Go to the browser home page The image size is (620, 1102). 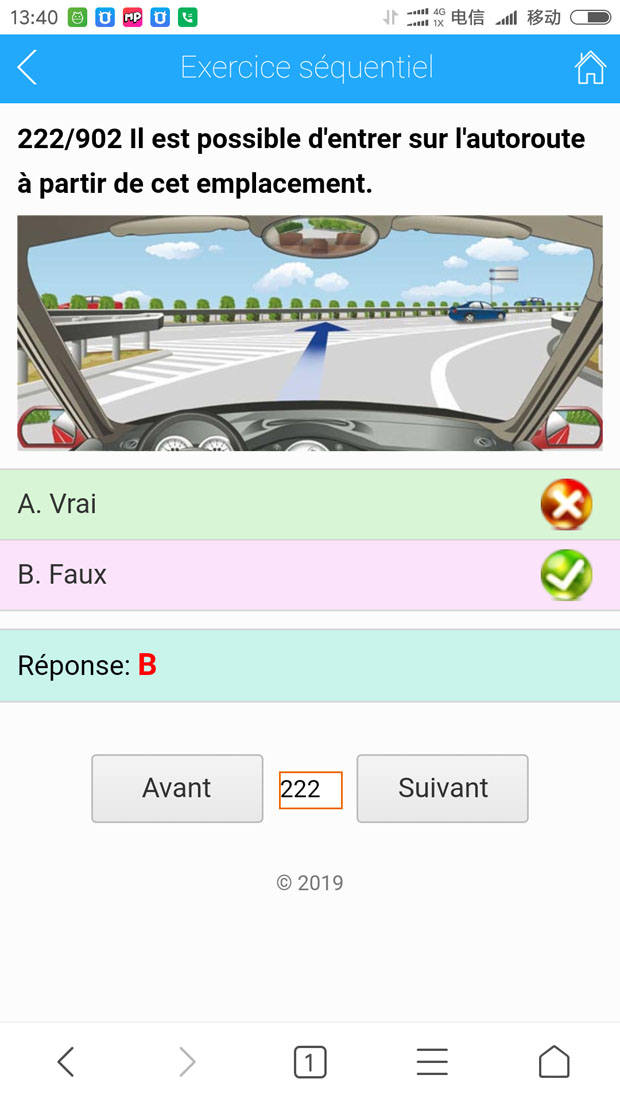[x=554, y=1062]
